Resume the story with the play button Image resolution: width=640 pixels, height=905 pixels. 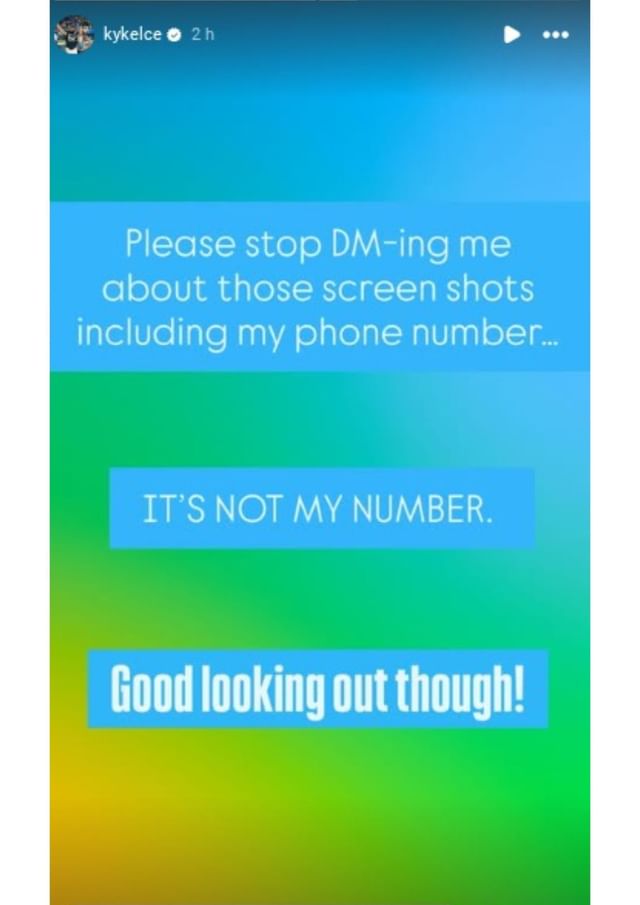click(512, 34)
